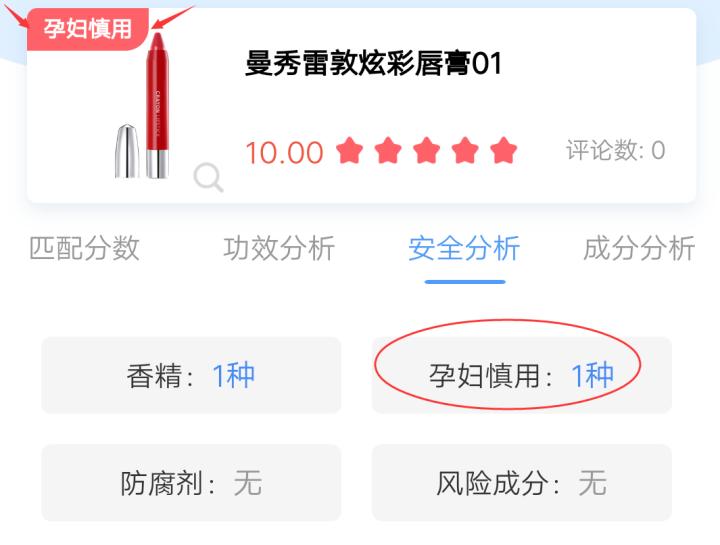Open the 成分分析 tab
Screen dimensions: 720x545
click(638, 248)
